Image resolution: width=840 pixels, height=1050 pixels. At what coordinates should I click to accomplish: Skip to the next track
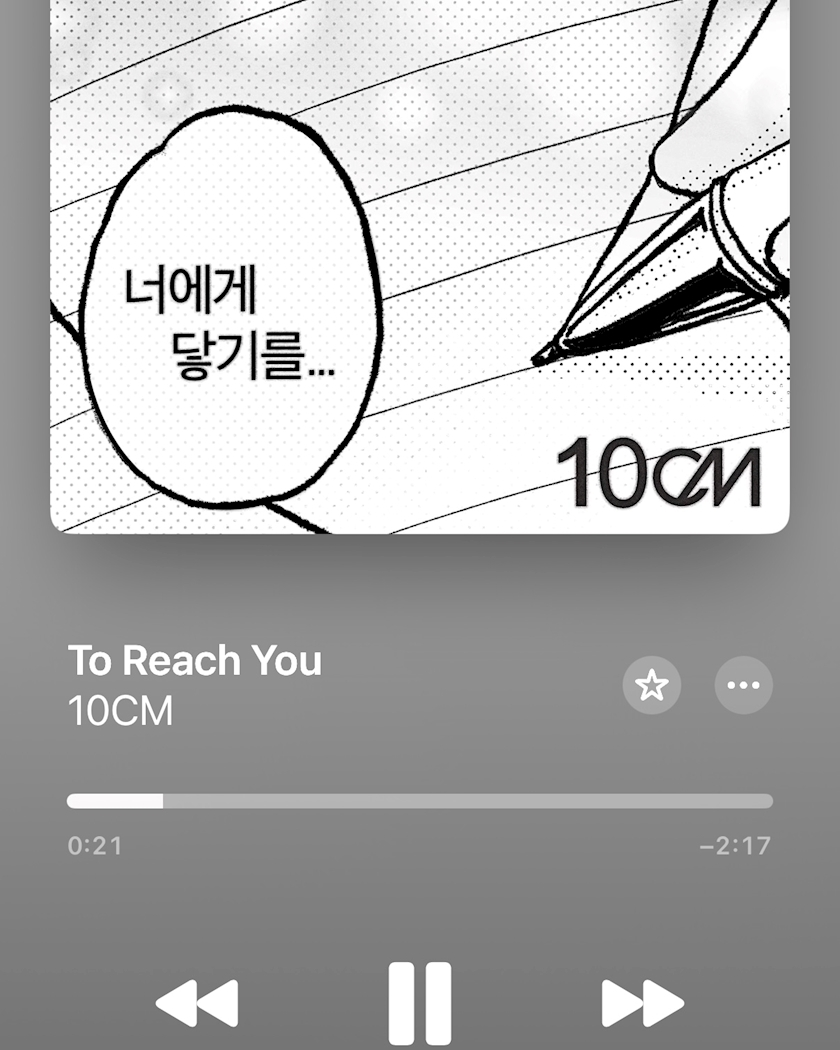[x=642, y=1003]
